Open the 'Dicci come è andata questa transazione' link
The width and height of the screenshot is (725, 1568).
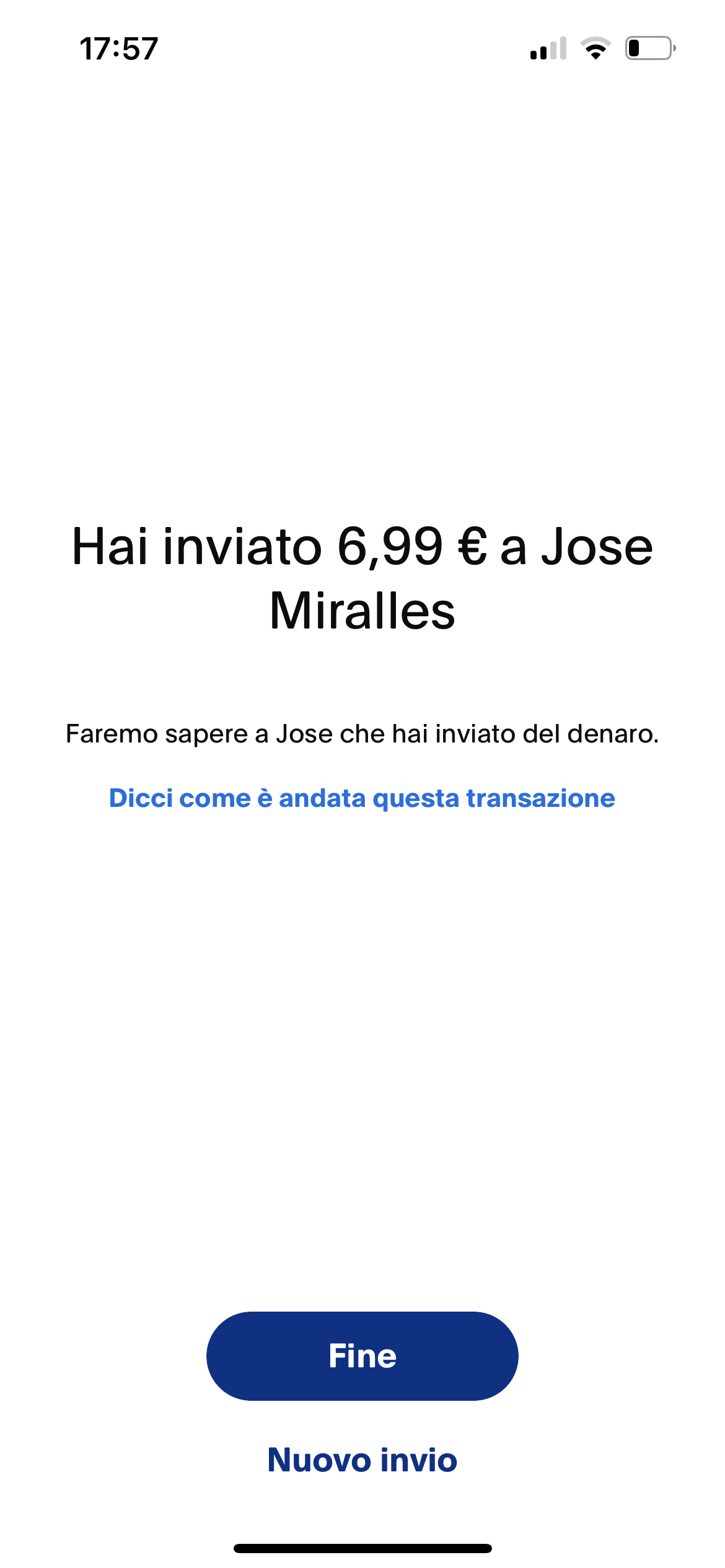click(x=362, y=798)
